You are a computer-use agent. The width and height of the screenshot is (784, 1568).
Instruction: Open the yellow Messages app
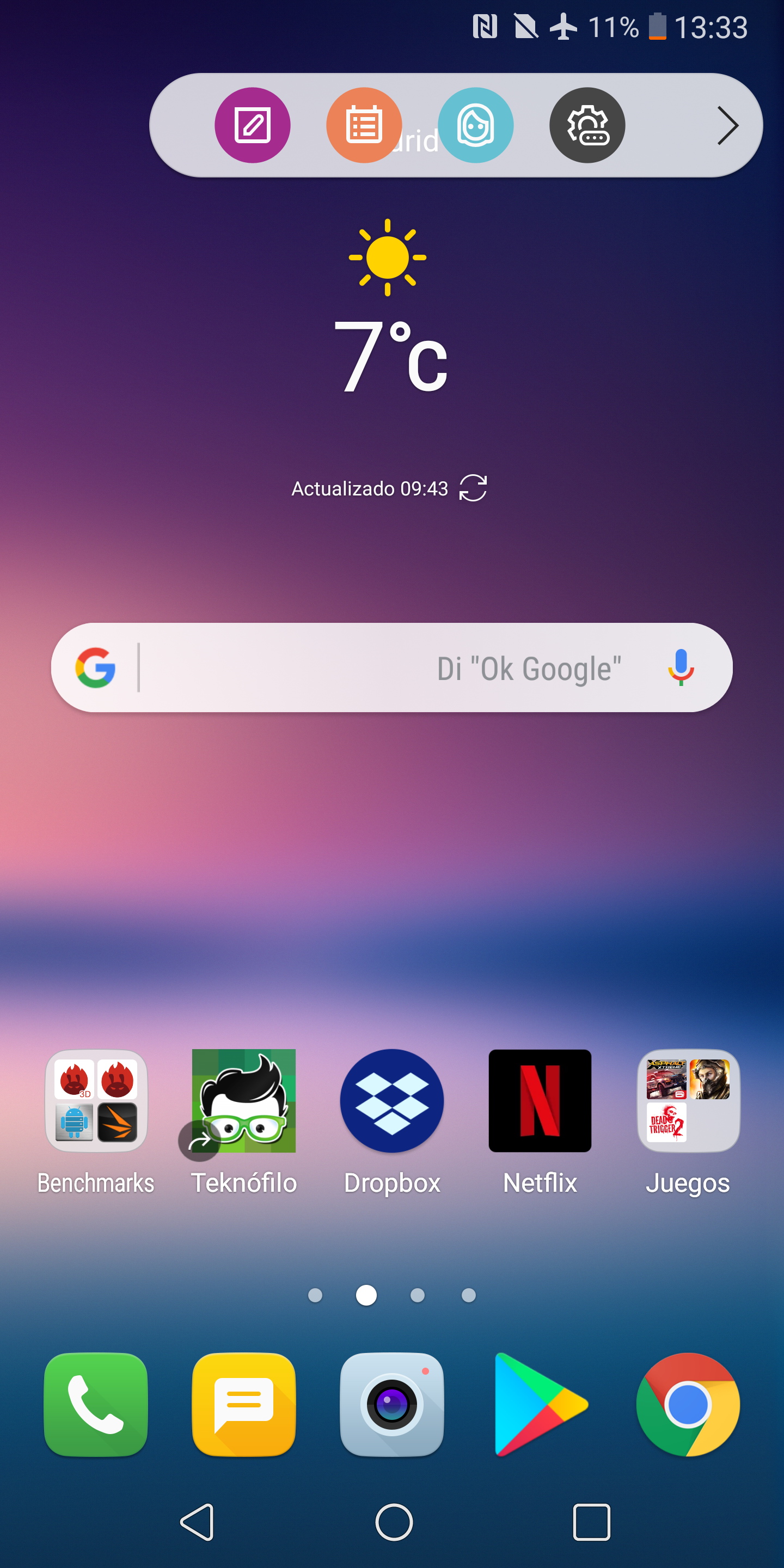pyautogui.click(x=243, y=1404)
